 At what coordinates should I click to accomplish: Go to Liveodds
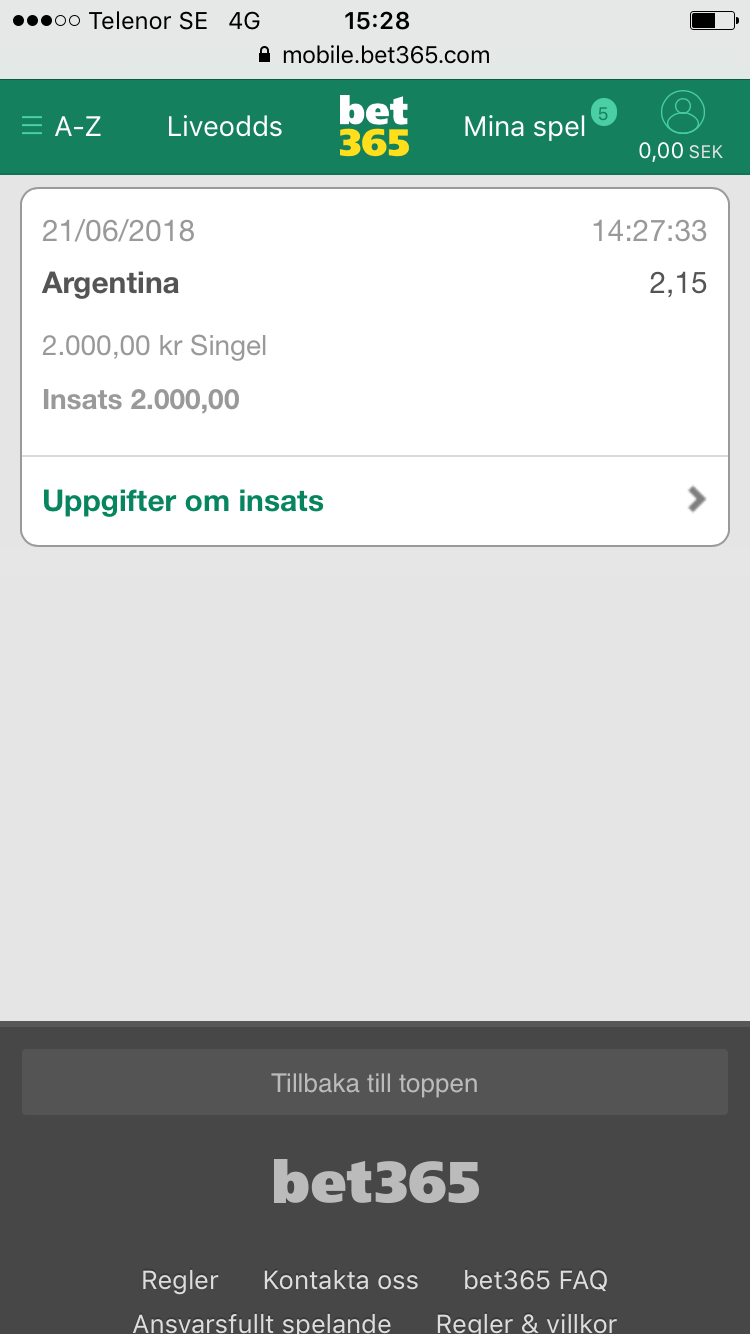tap(225, 127)
